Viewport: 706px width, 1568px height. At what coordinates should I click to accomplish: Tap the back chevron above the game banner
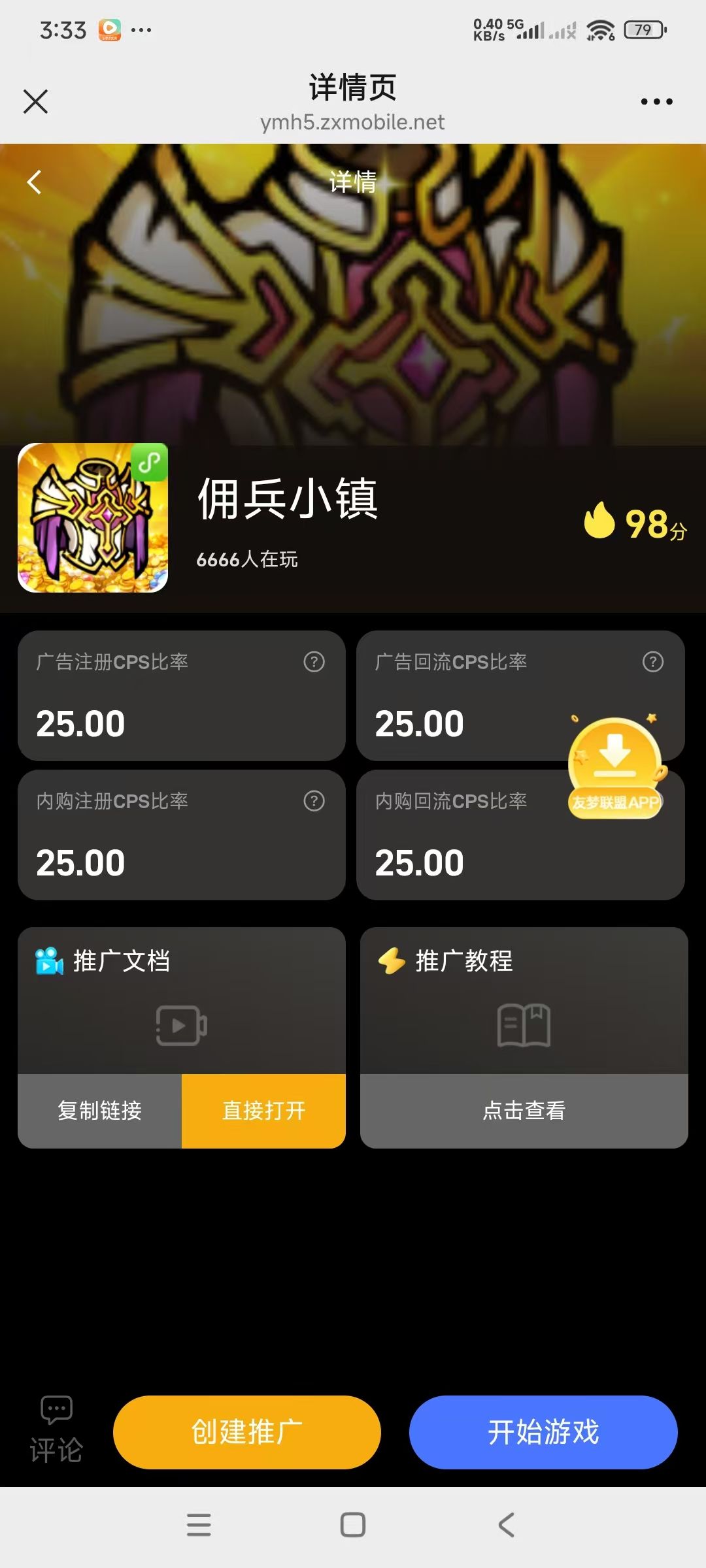coord(34,182)
